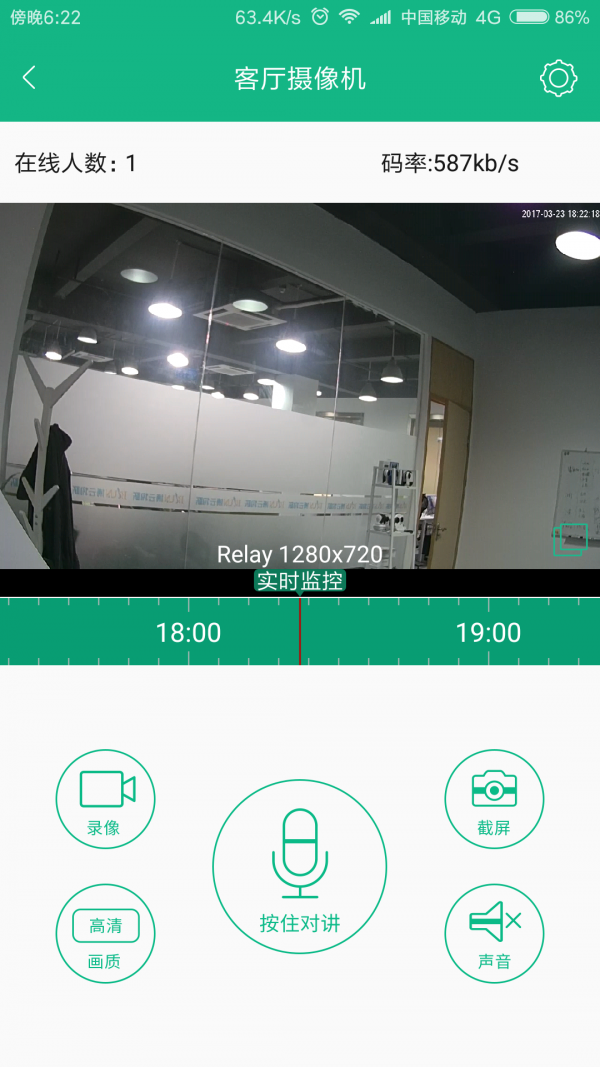Take a screenshot with 截屏 button
Screen dimensions: 600x1067
pos(494,798)
